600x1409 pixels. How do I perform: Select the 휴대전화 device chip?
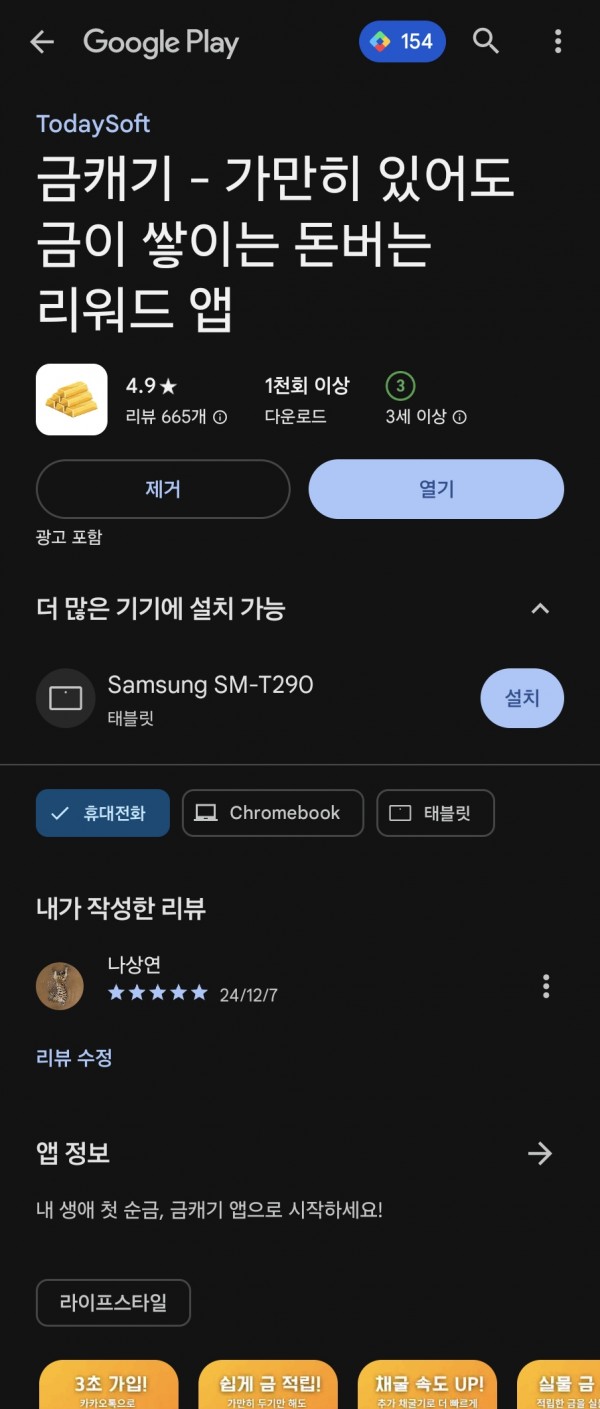(103, 813)
